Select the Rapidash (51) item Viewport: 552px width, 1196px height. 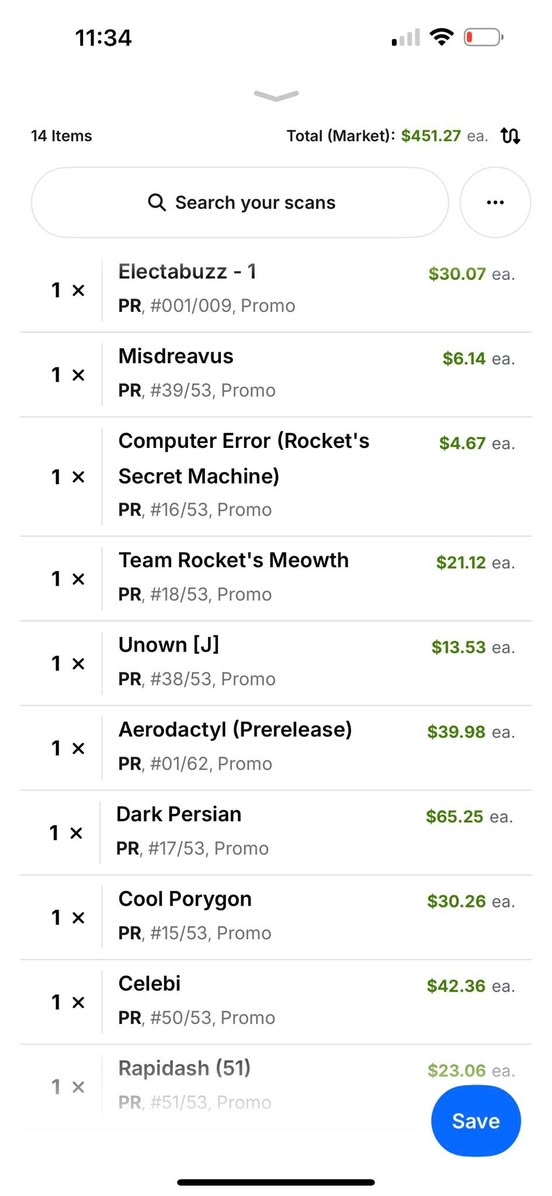229,1084
